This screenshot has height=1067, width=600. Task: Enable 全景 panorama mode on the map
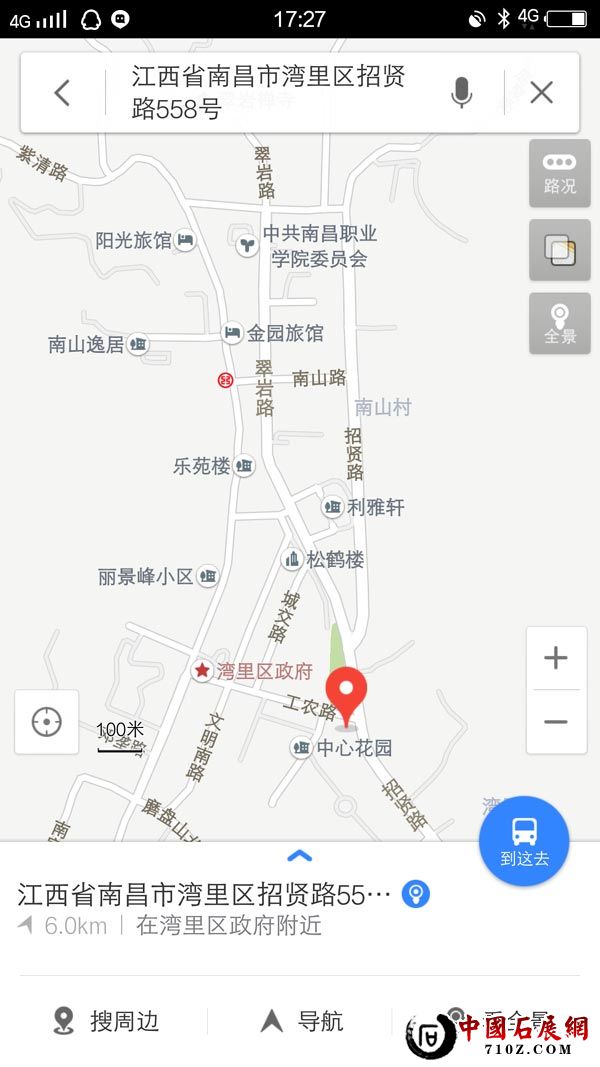pos(560,324)
